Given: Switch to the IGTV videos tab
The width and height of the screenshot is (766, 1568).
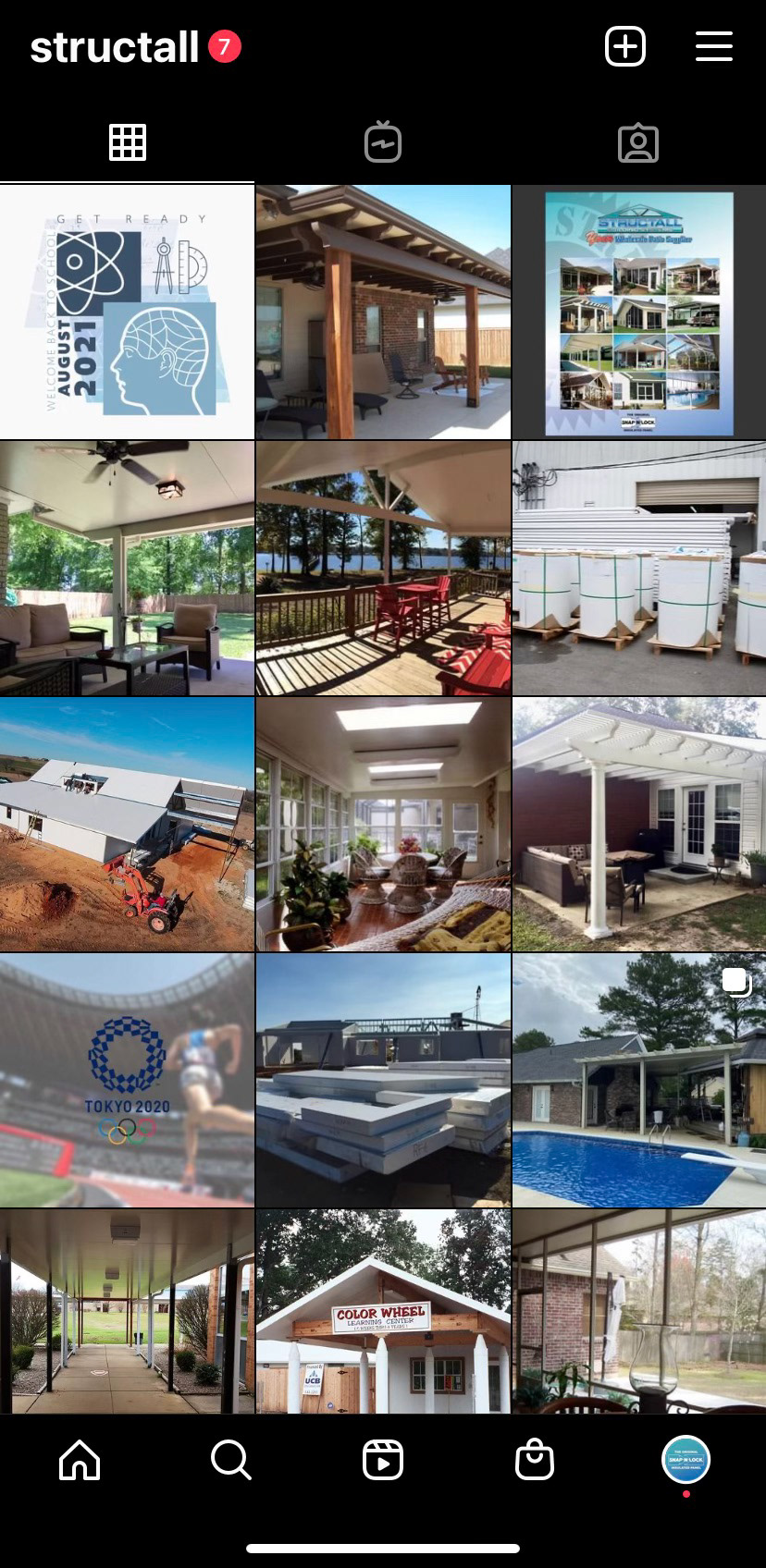Looking at the screenshot, I should [x=383, y=142].
